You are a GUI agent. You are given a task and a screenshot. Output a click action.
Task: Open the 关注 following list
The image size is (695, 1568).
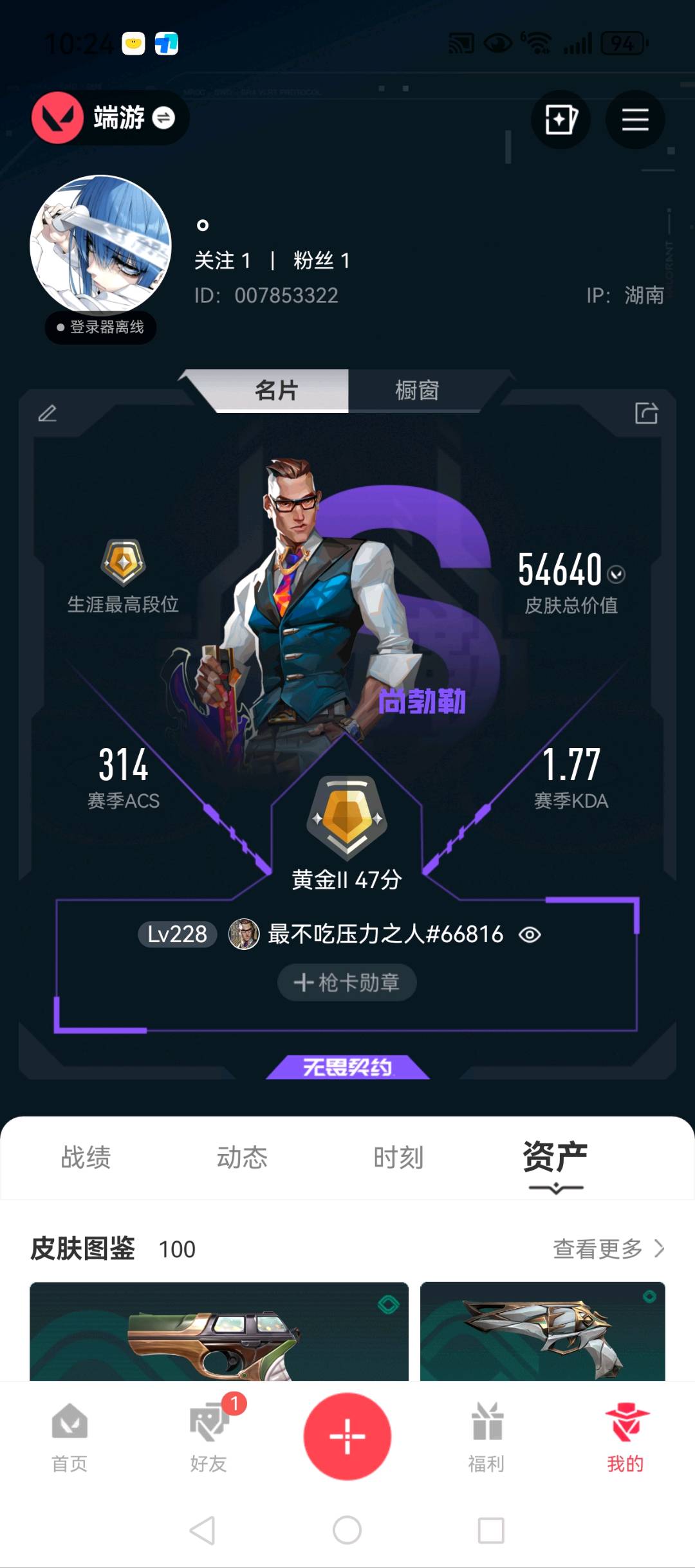pos(222,260)
